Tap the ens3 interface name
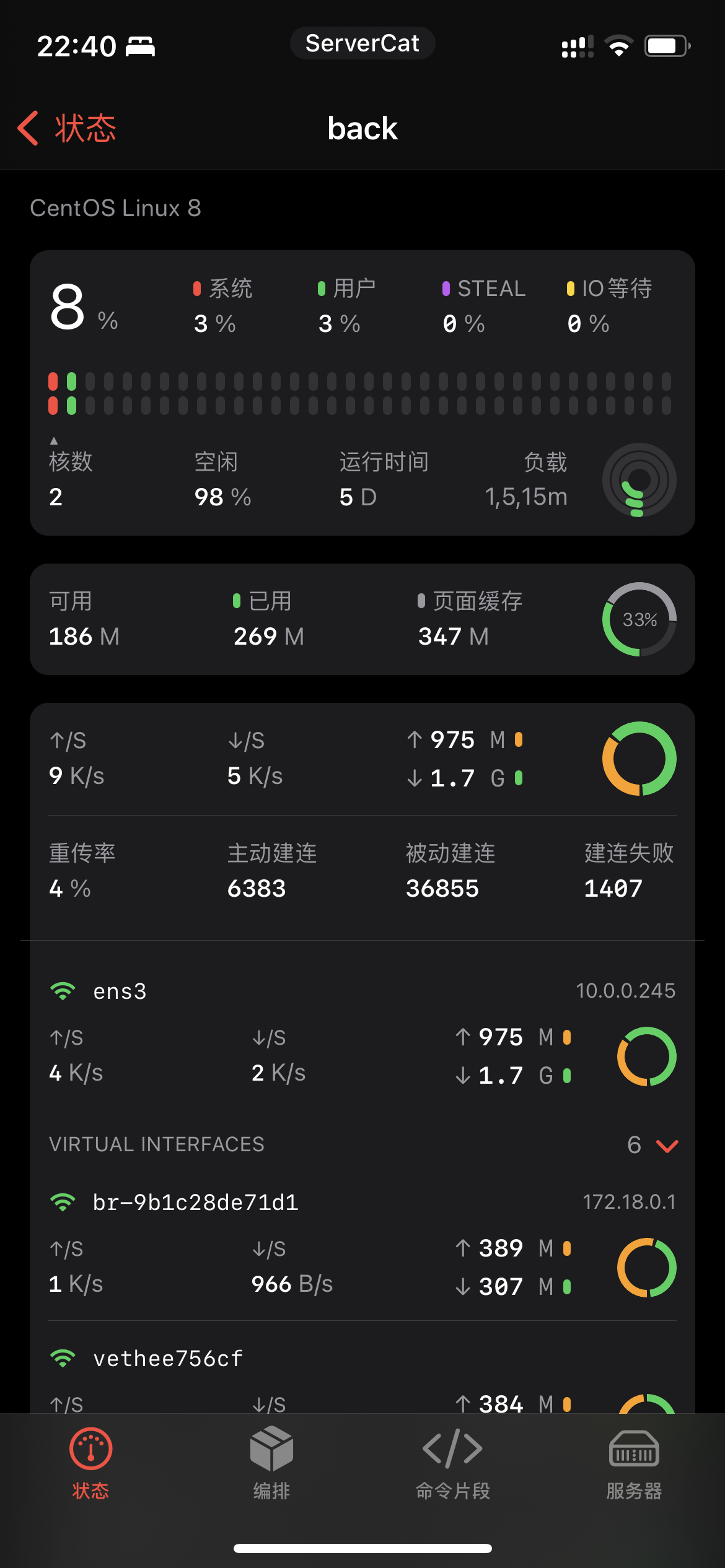Screen dimensions: 725x1568 [x=120, y=990]
